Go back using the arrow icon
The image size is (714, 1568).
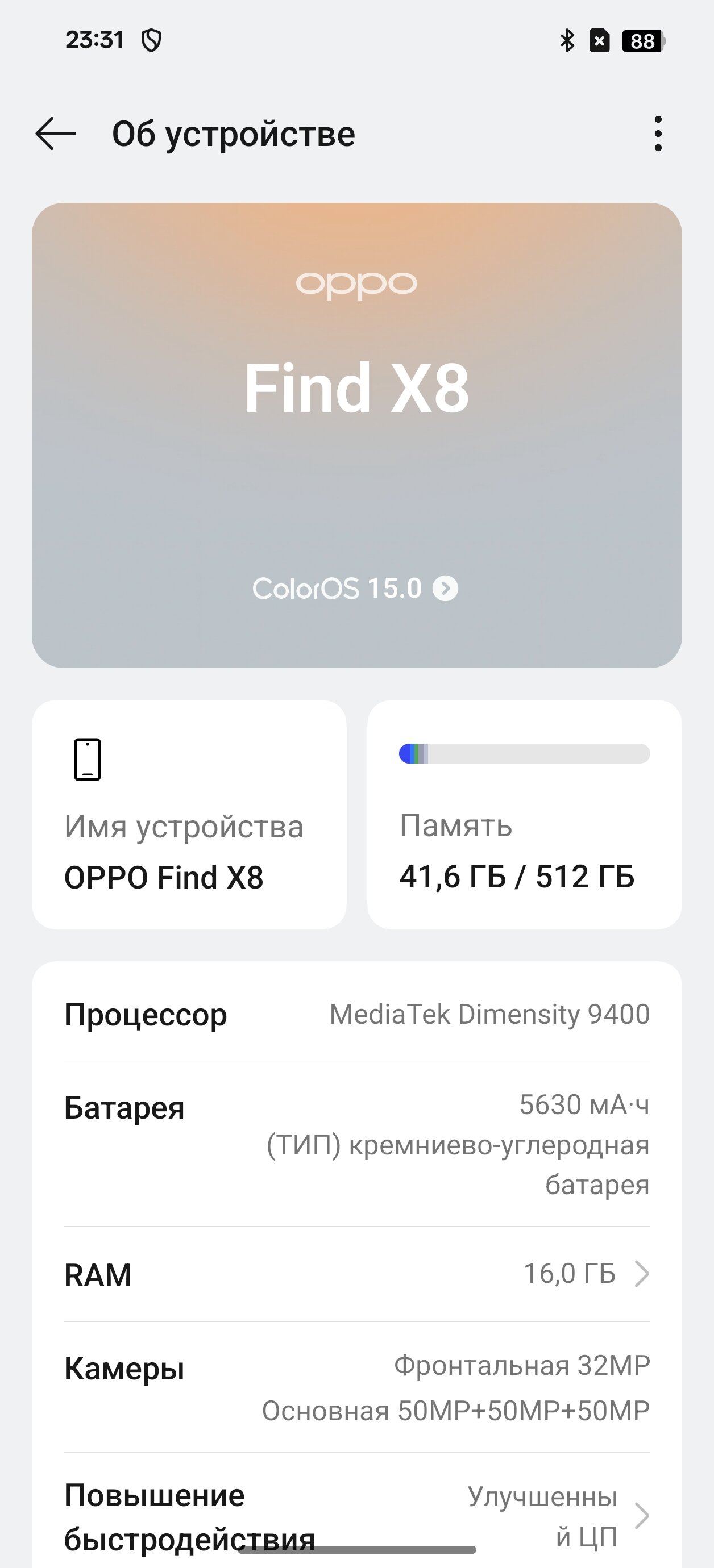(x=56, y=134)
